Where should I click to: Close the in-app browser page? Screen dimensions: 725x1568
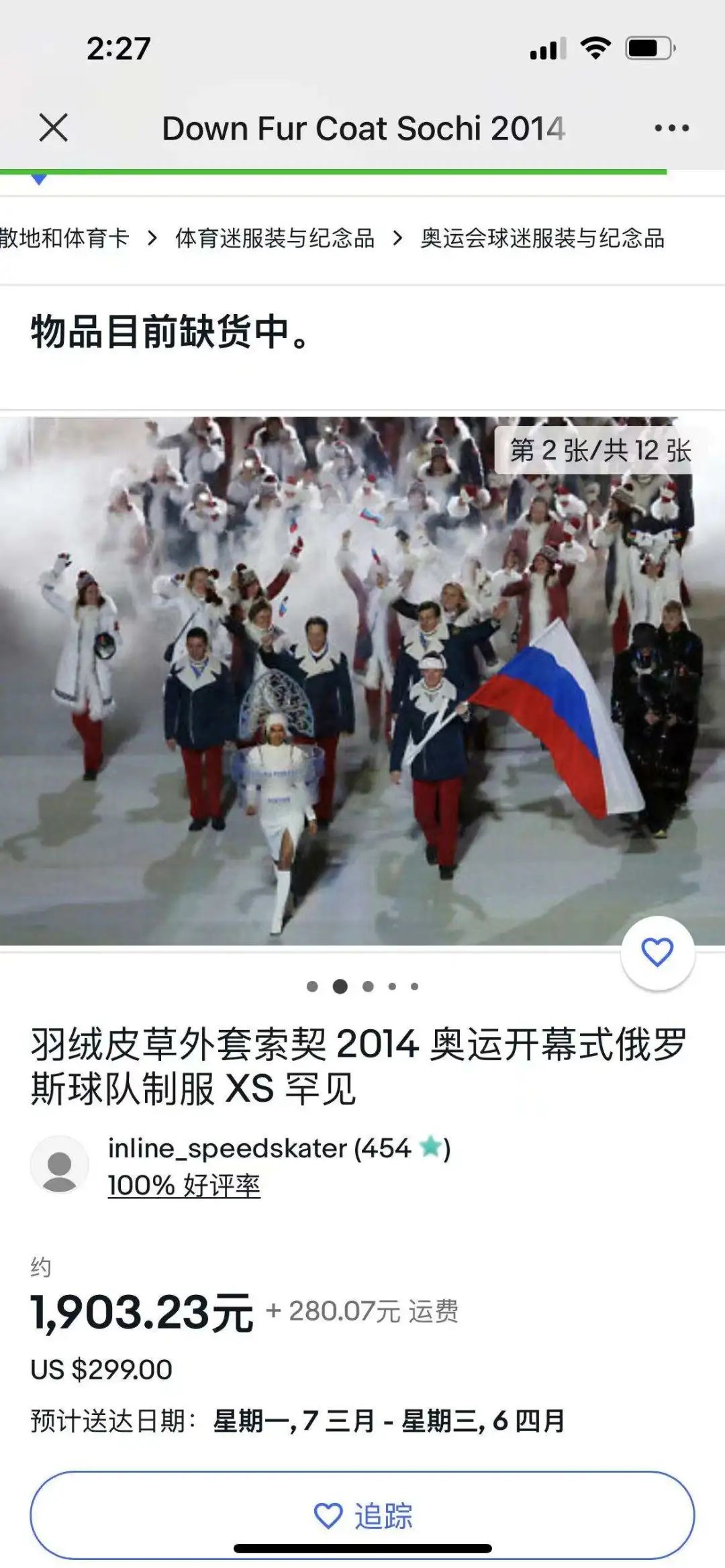coord(54,127)
